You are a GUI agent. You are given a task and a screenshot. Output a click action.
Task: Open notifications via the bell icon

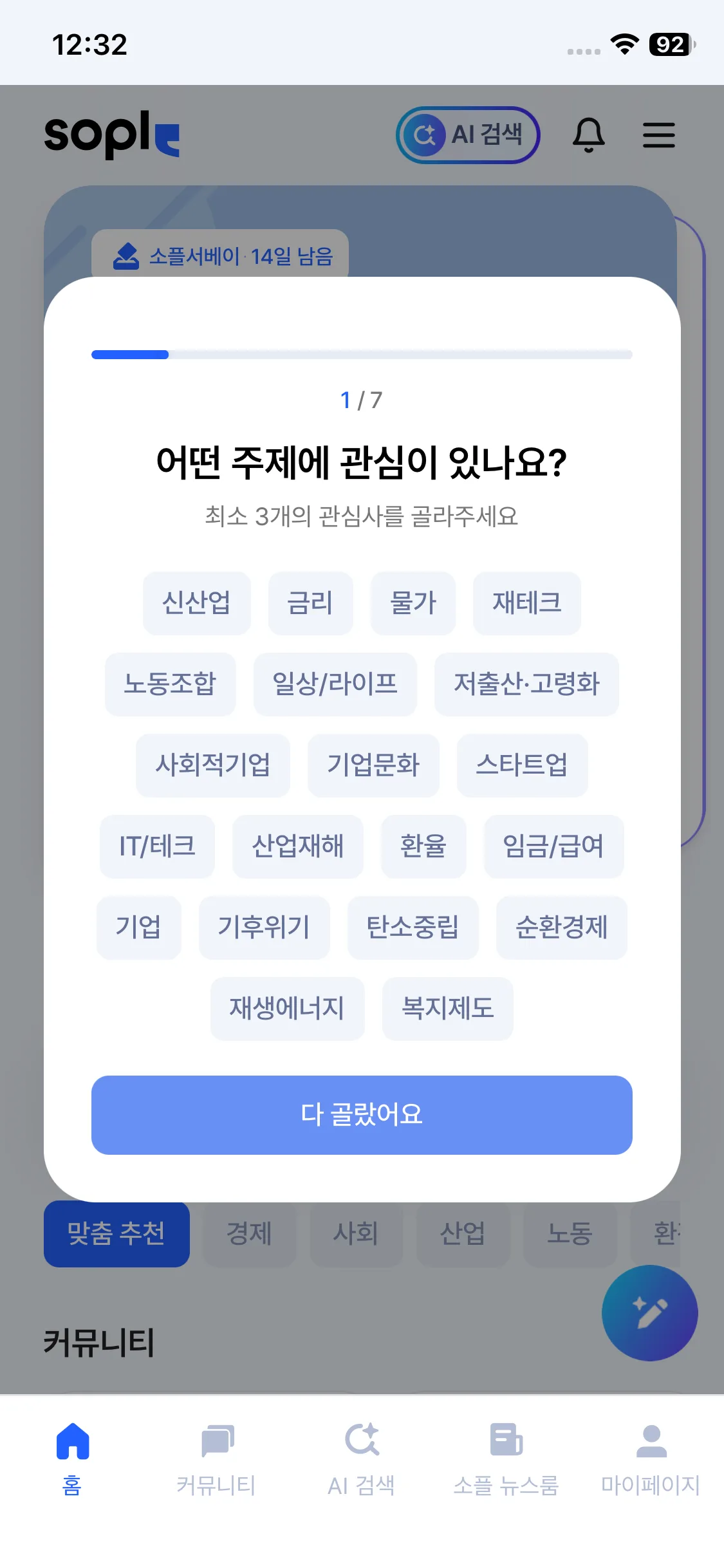point(589,135)
